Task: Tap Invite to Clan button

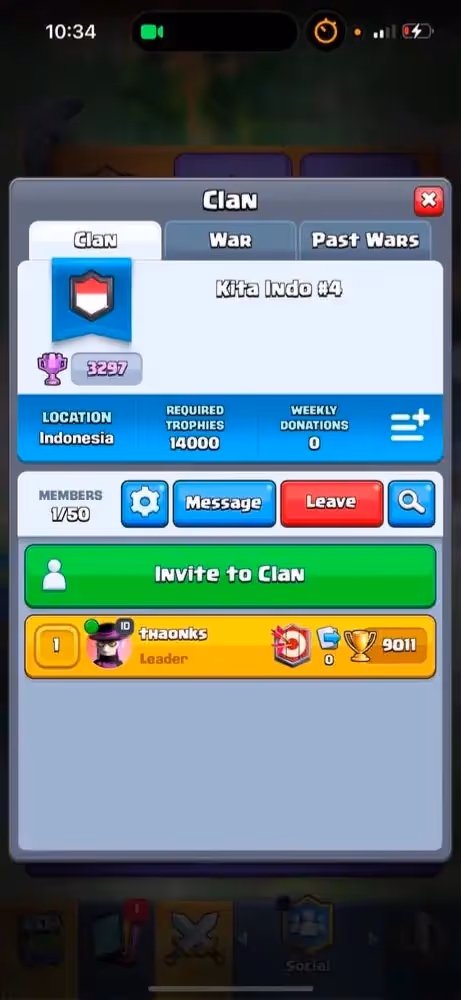Action: coord(230,575)
